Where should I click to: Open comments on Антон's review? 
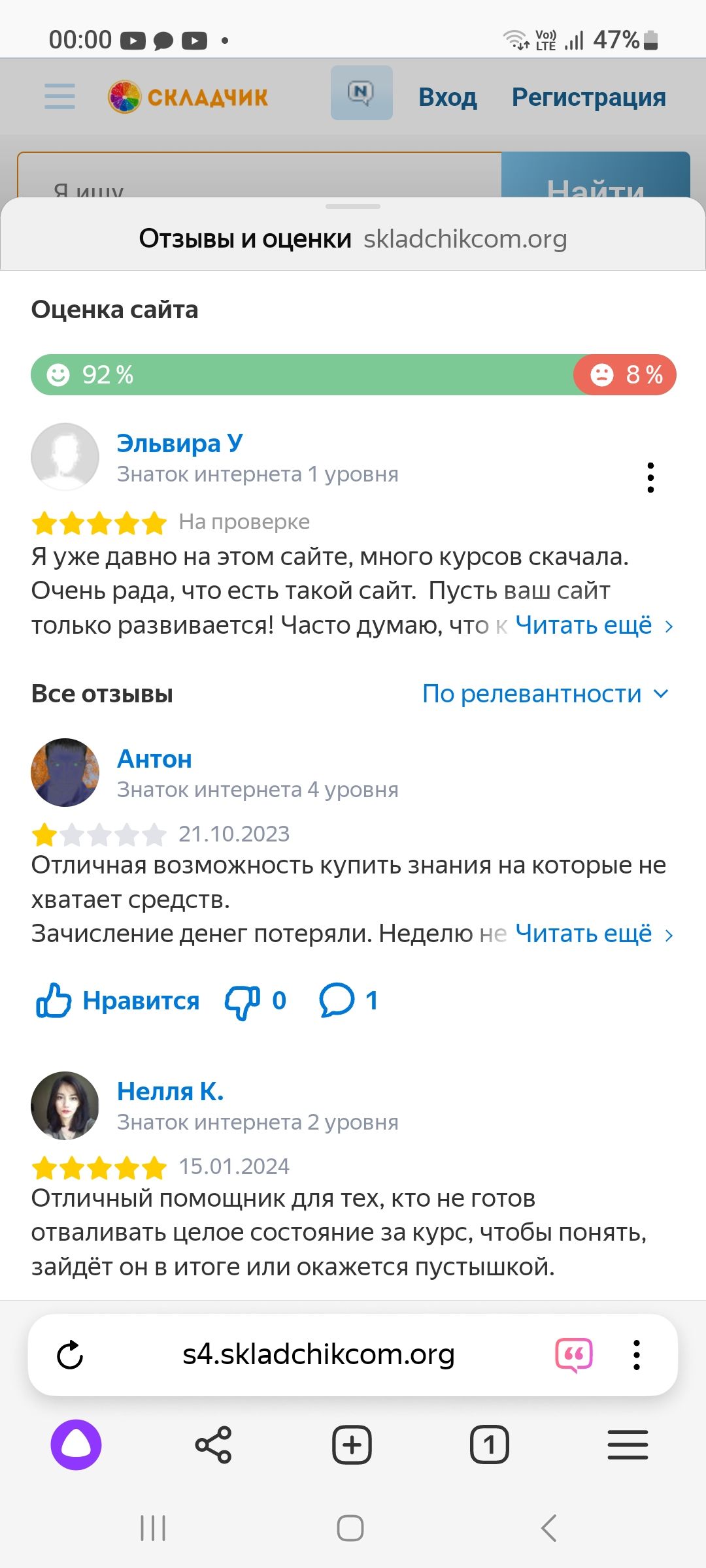pyautogui.click(x=348, y=1000)
